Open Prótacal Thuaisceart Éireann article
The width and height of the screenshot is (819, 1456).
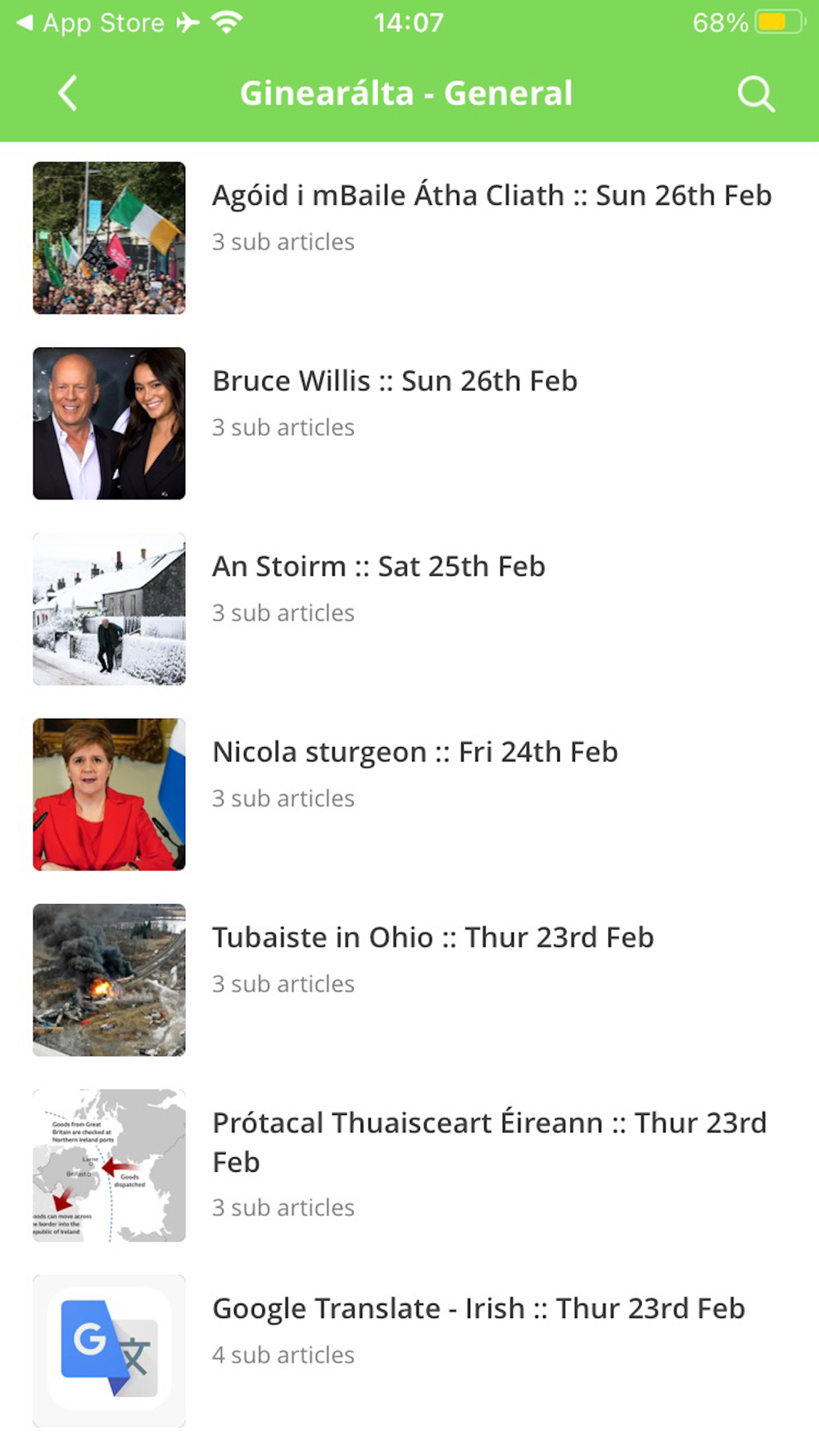489,1142
